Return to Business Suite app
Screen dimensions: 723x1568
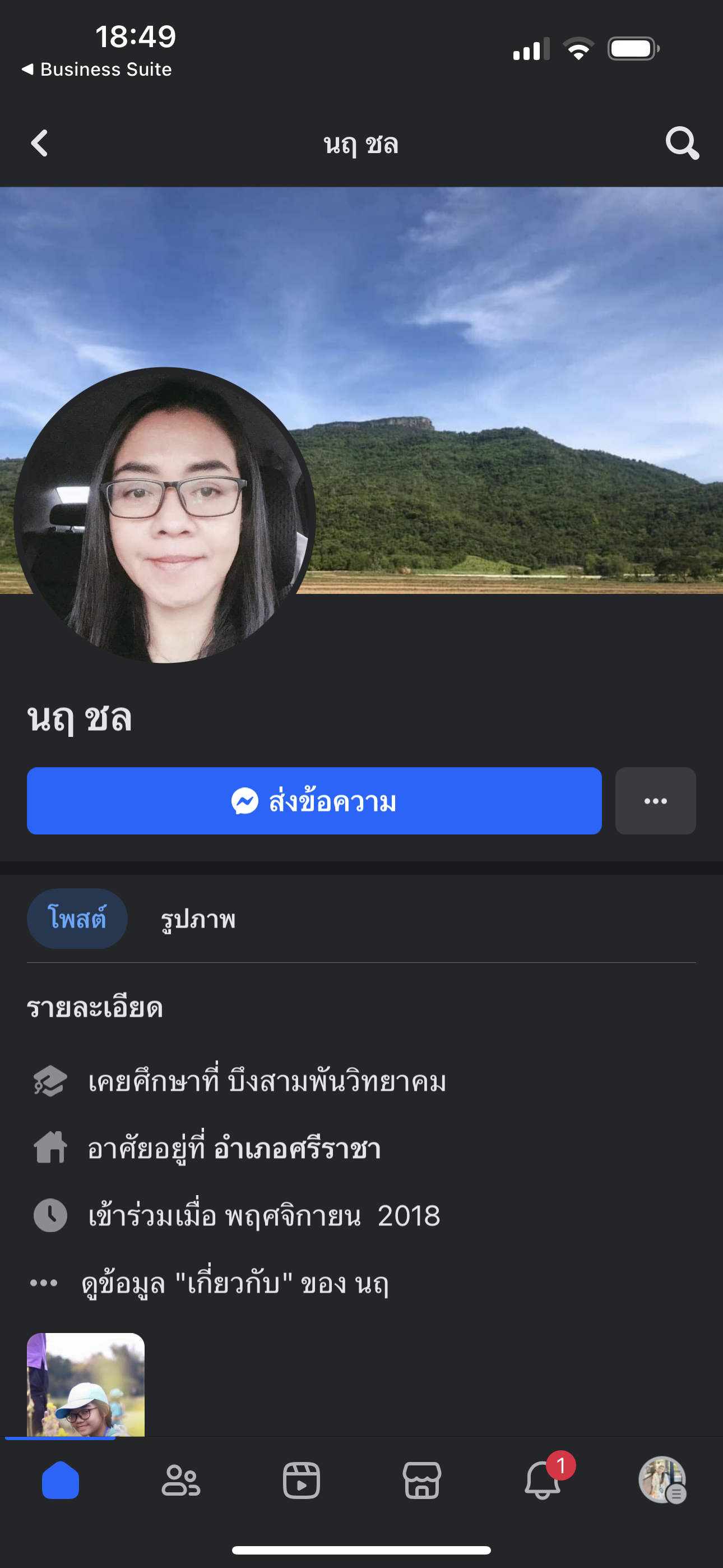click(x=98, y=70)
